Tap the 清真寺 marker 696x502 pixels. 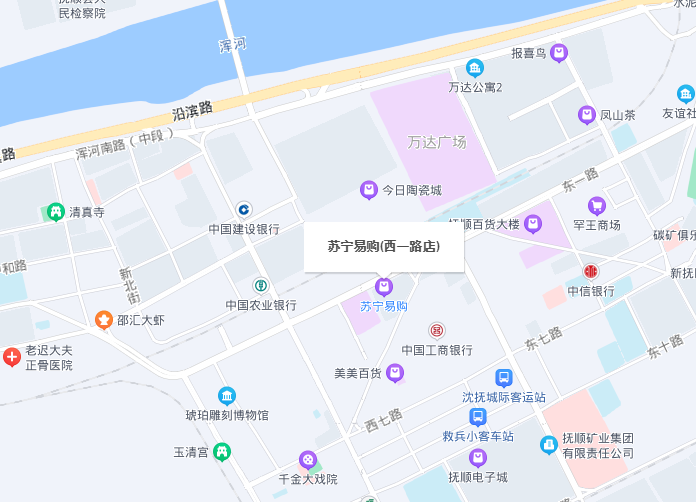(x=55, y=212)
